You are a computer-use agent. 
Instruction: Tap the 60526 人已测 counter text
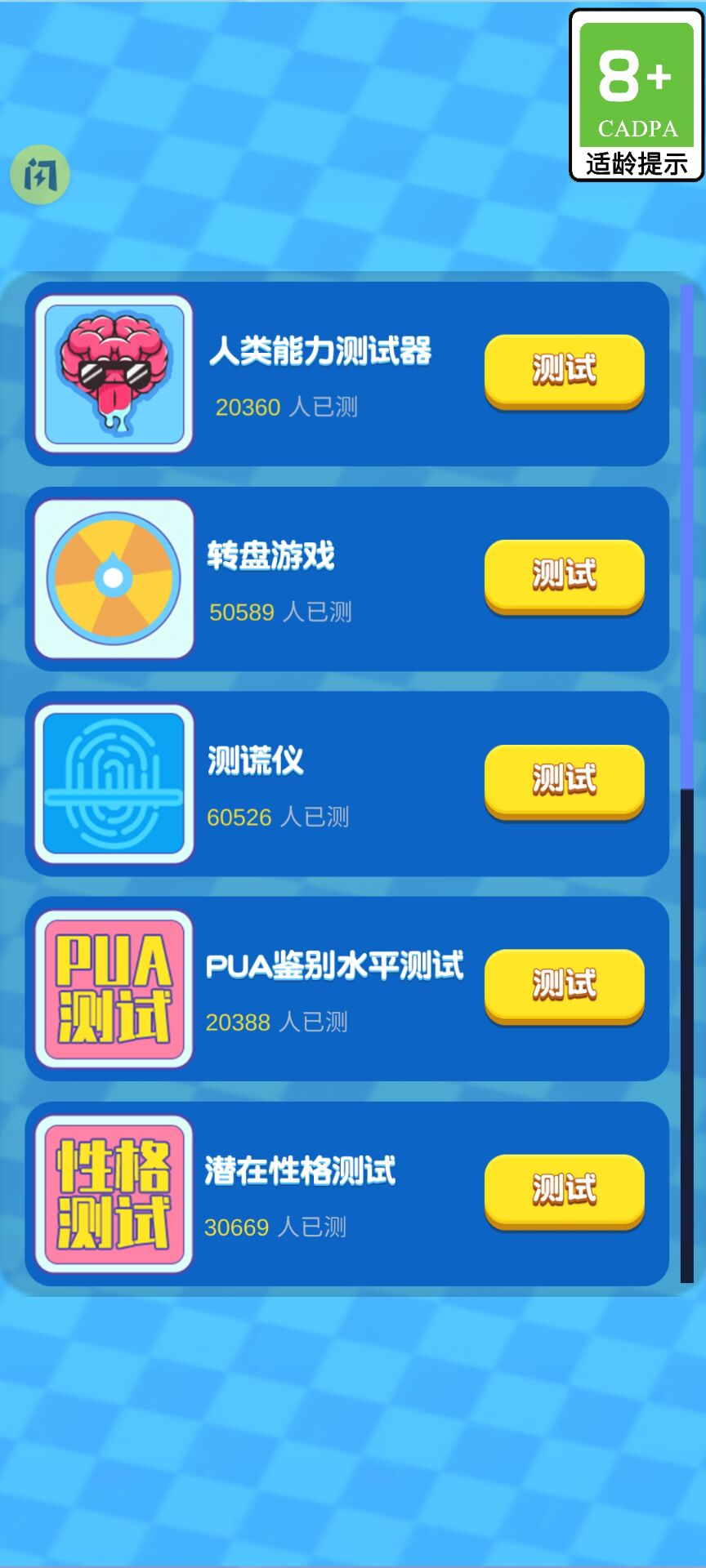tap(278, 817)
